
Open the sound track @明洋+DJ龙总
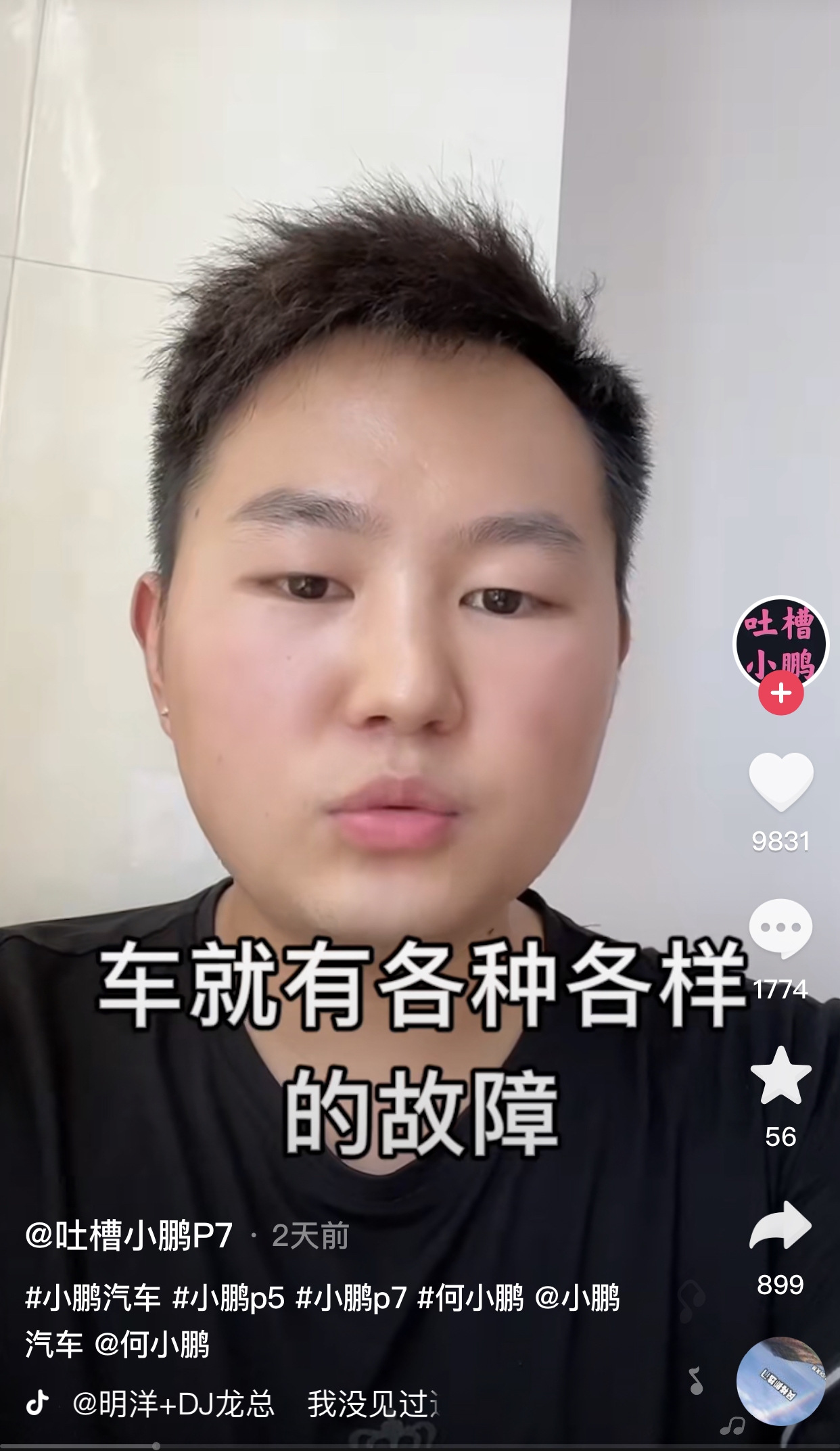(x=173, y=1404)
